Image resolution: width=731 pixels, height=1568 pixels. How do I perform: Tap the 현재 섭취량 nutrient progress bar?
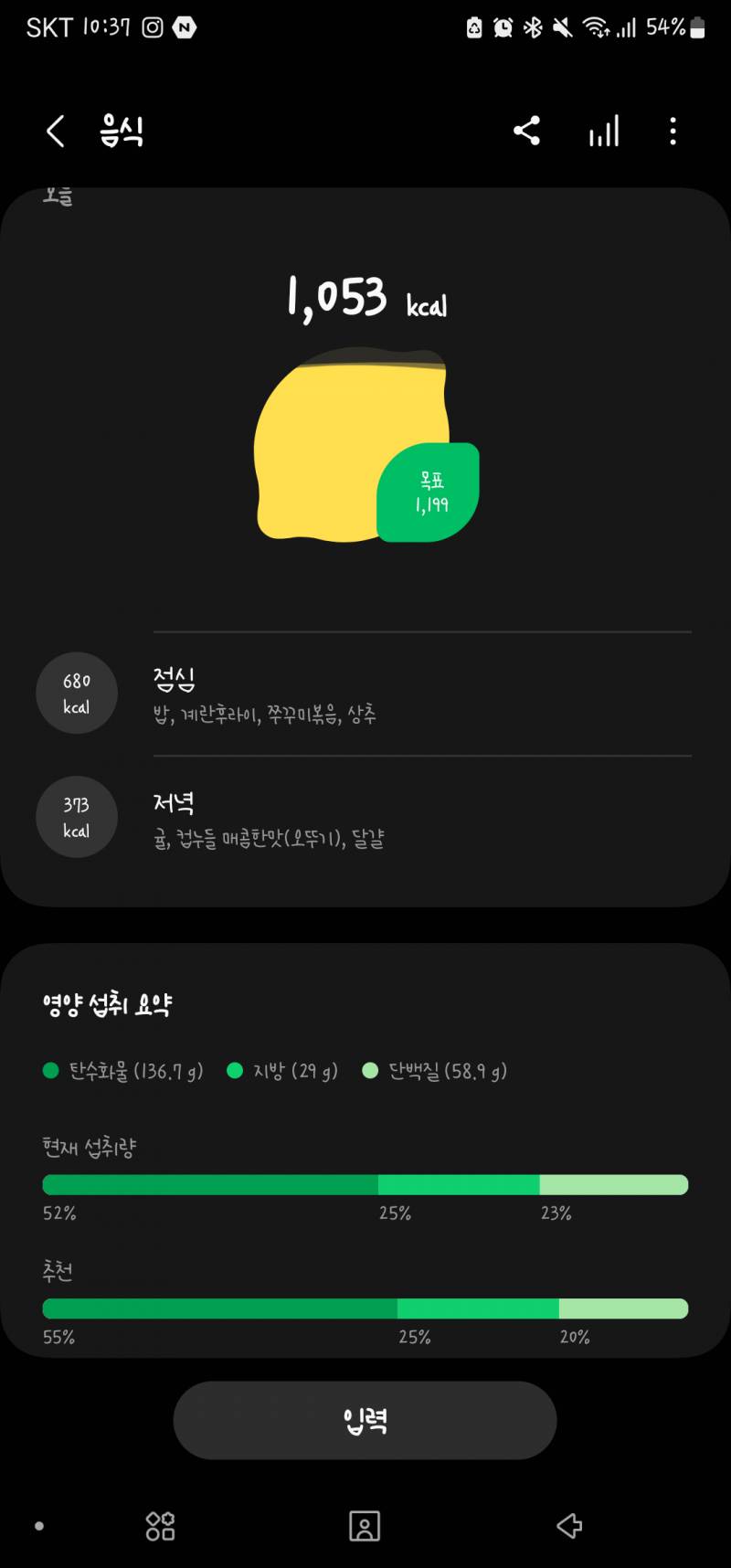click(x=365, y=1183)
